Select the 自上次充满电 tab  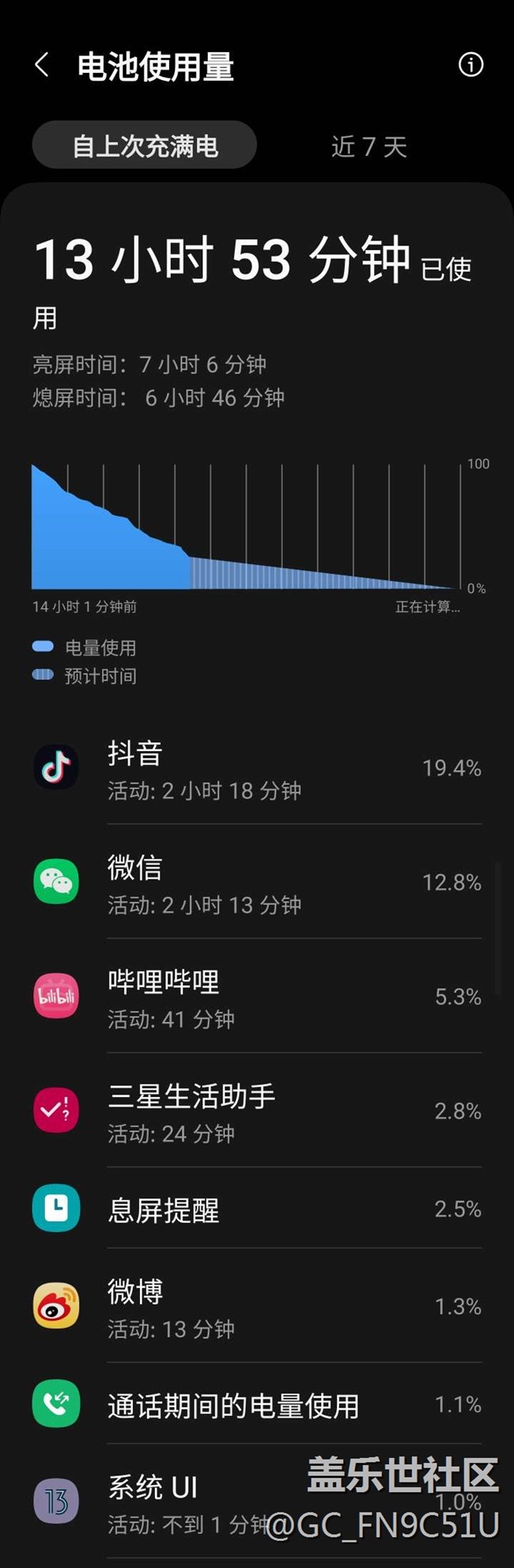(x=145, y=146)
